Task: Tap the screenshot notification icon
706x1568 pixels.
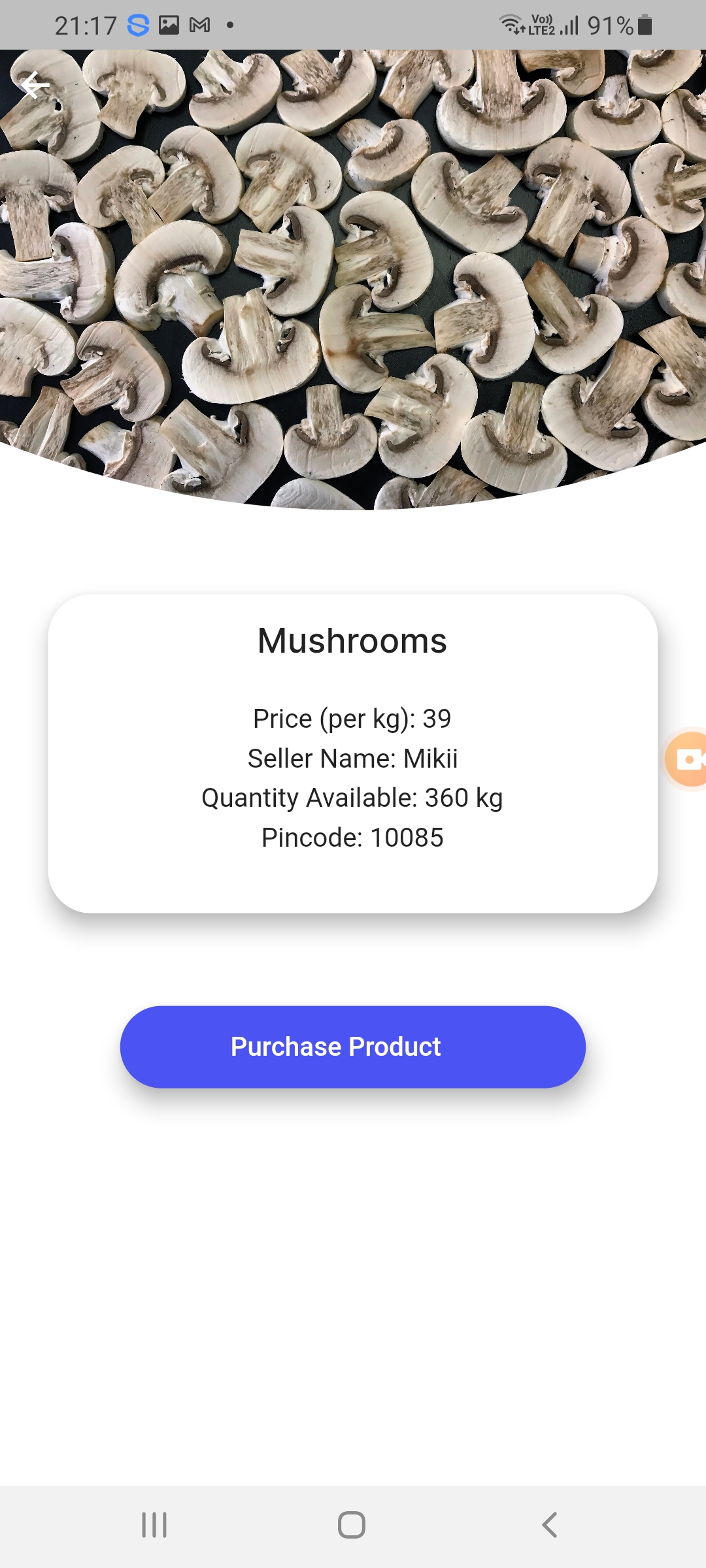Action: (167, 25)
